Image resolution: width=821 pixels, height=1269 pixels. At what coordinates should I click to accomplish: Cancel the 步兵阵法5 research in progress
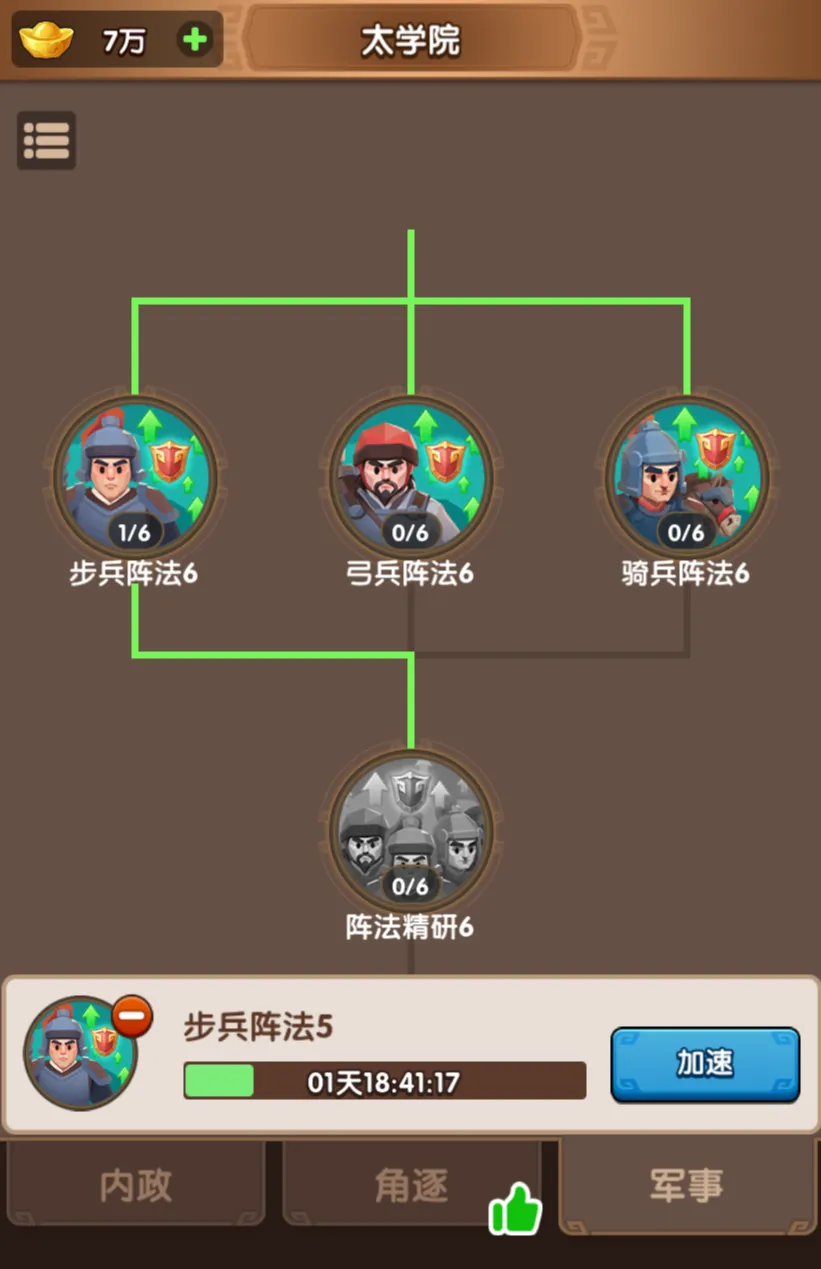(x=132, y=1016)
